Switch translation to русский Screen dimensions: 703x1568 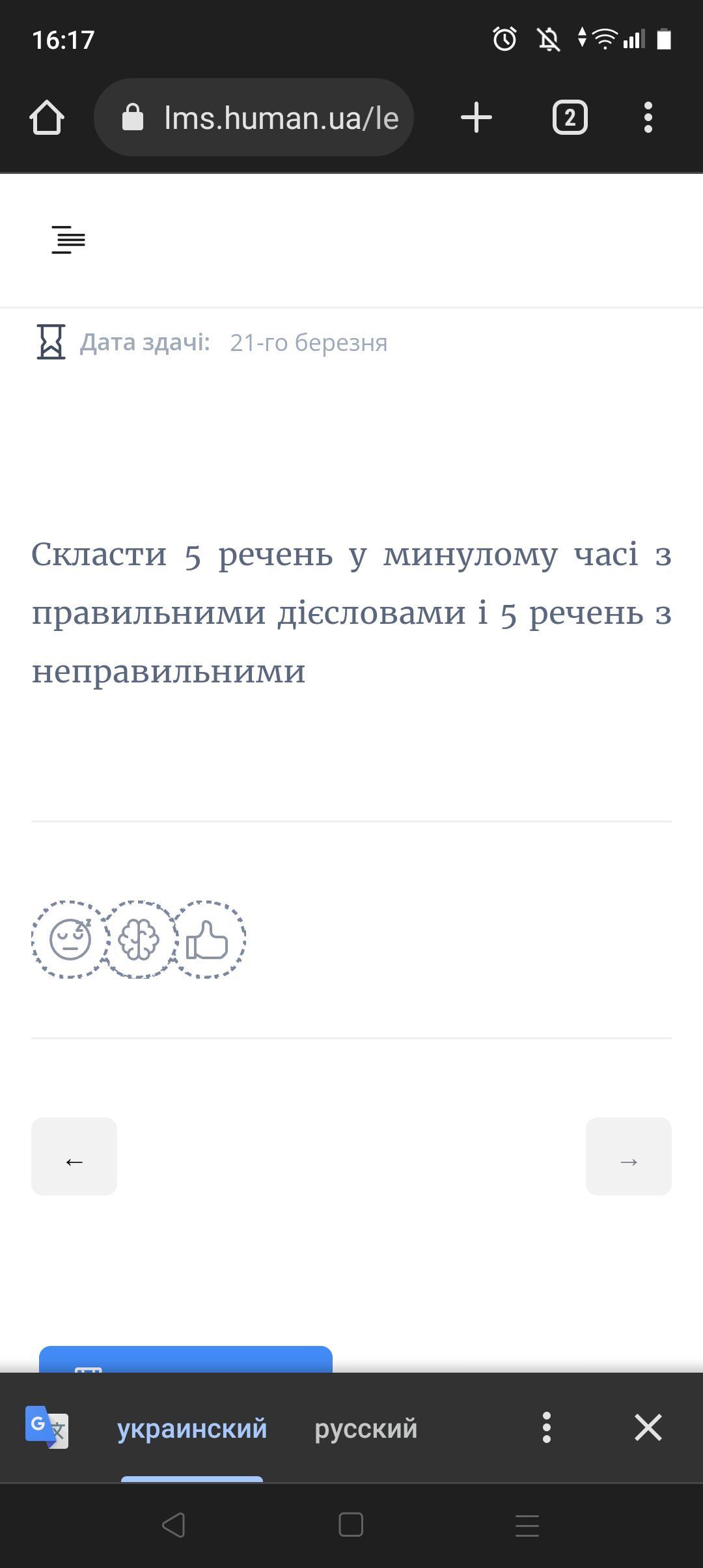366,1429
